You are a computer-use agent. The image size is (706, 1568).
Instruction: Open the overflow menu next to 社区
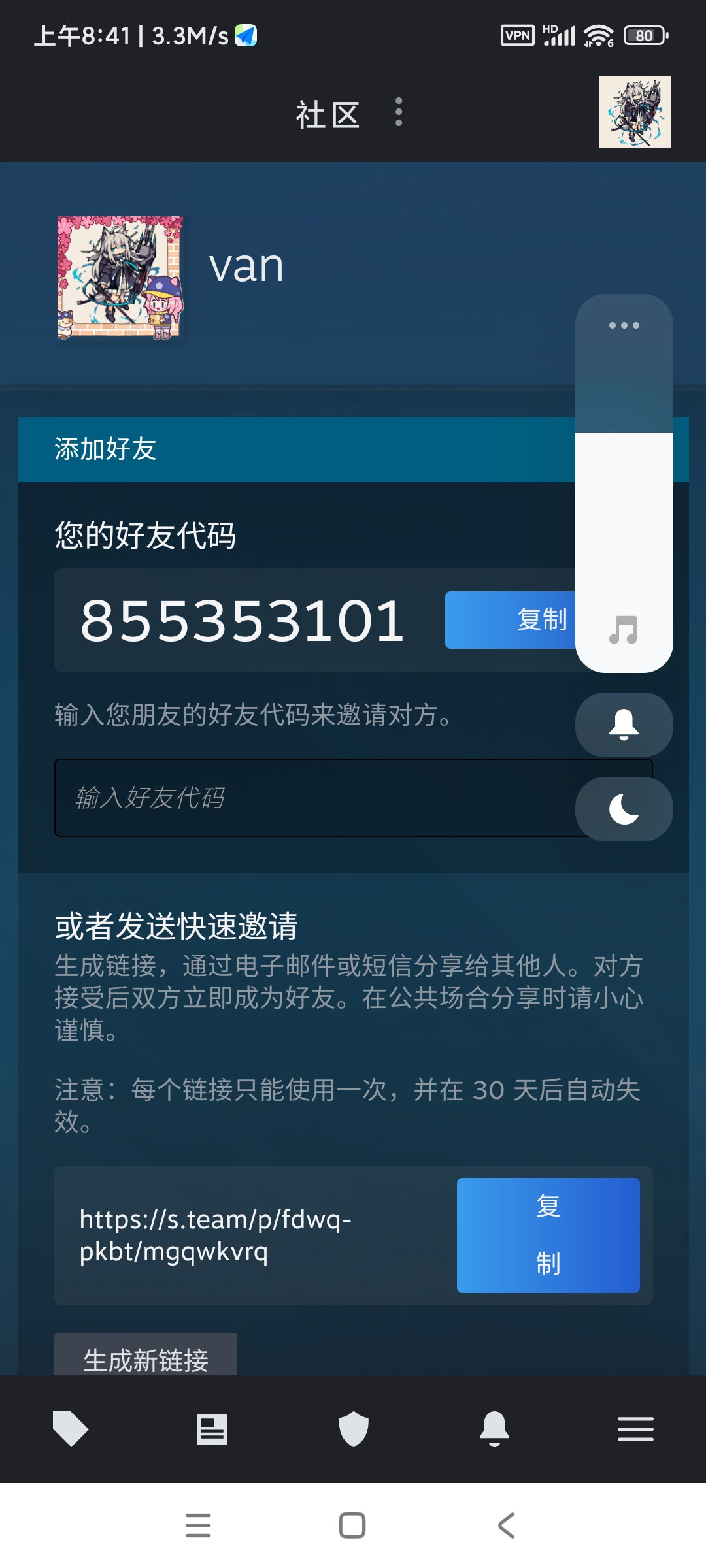click(399, 112)
